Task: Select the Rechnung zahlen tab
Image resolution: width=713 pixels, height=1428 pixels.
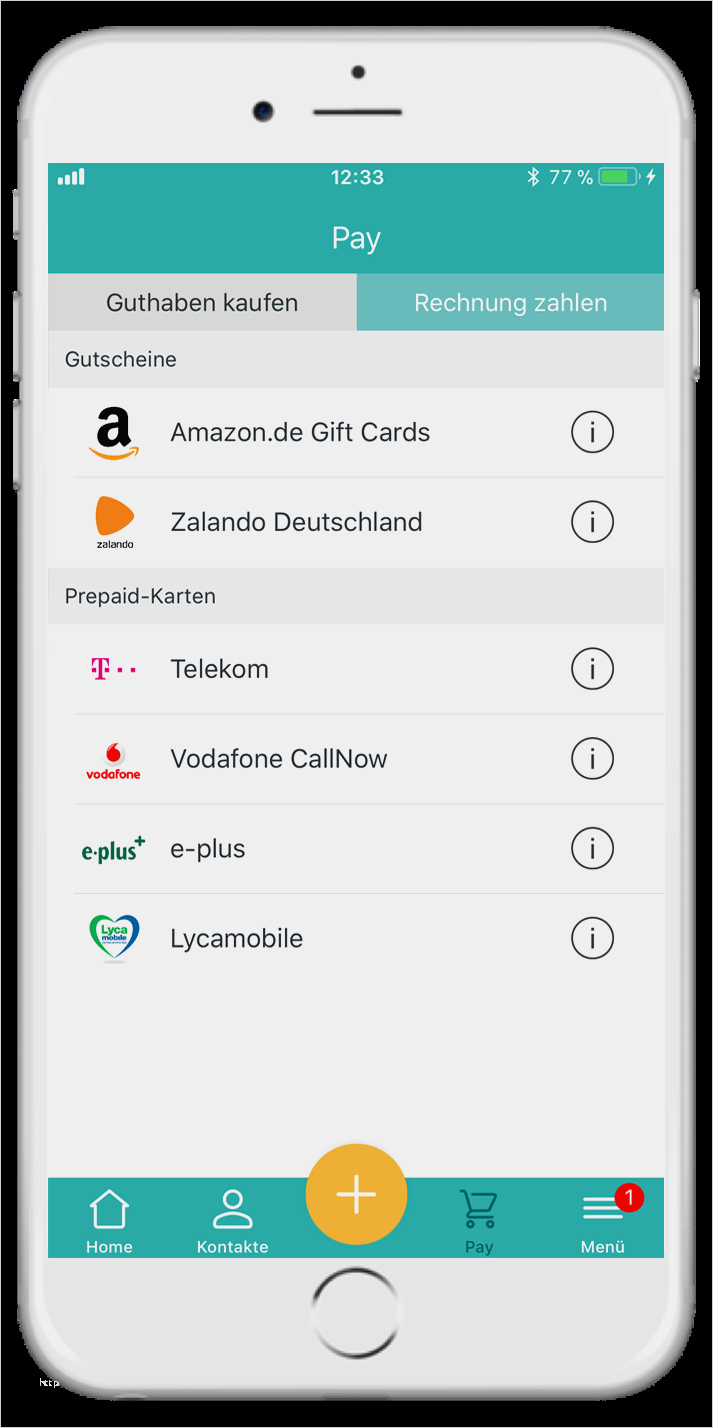Action: (510, 302)
